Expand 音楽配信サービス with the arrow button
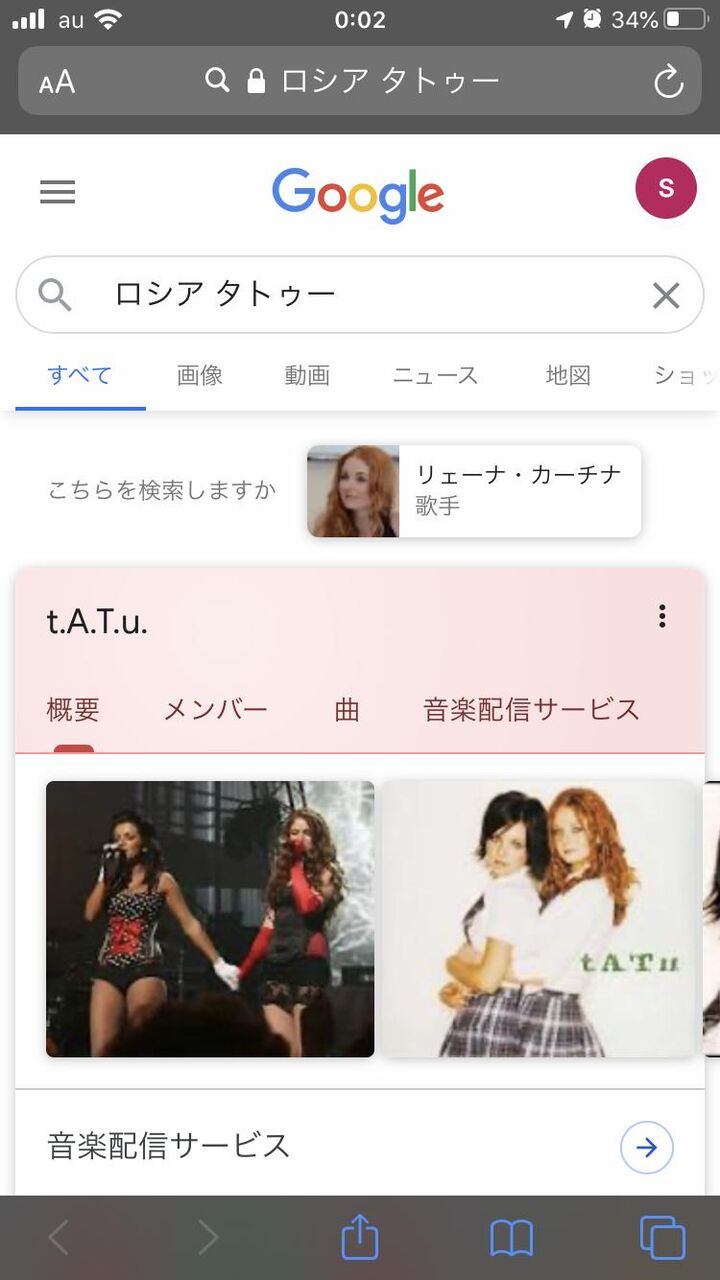 click(x=647, y=1147)
